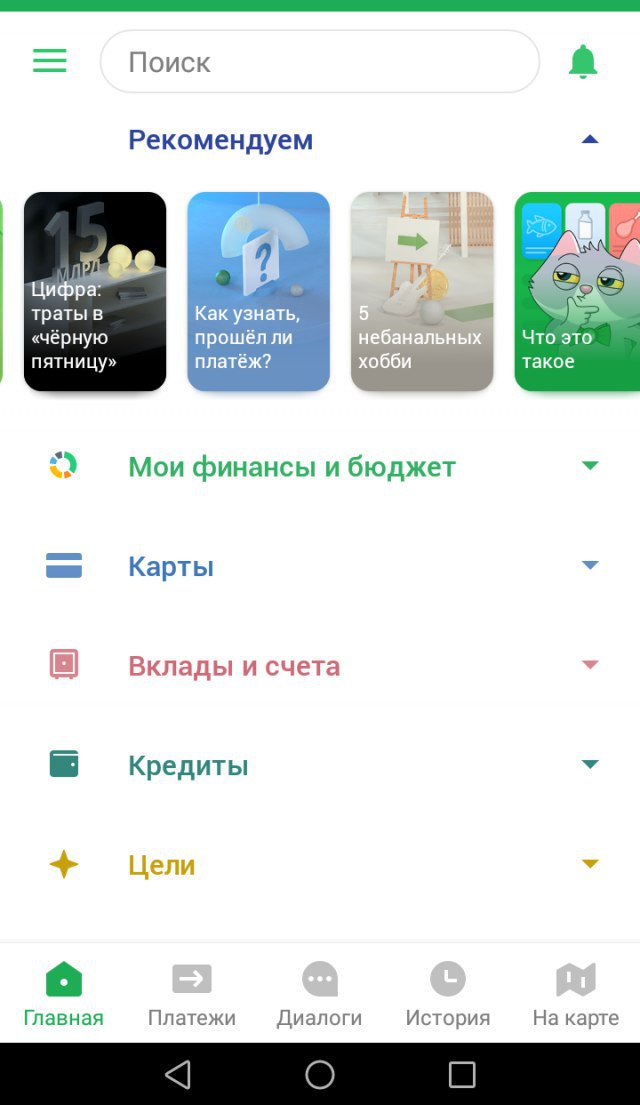640x1105 pixels.
Task: Open the 5 небанальных хобби card
Action: click(x=422, y=291)
